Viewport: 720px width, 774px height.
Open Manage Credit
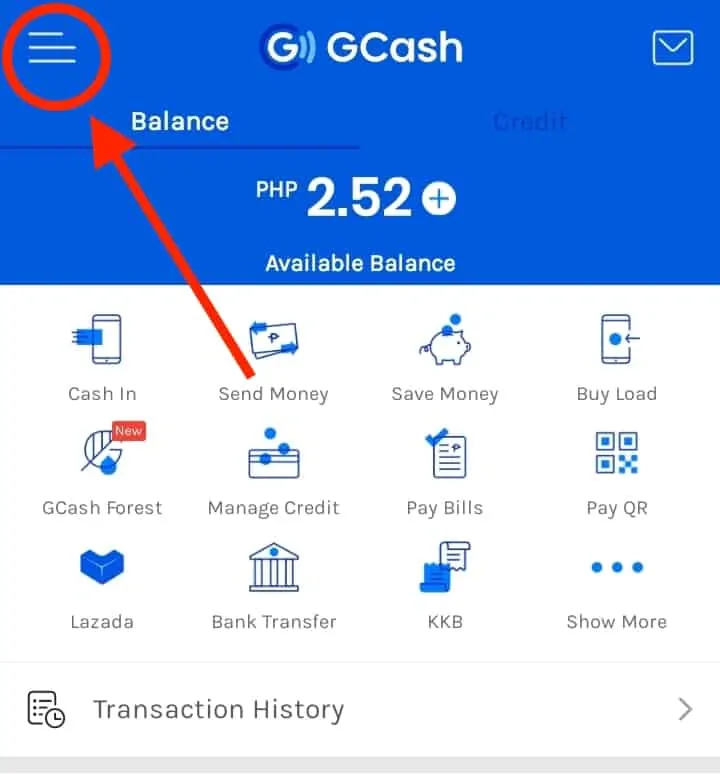pyautogui.click(x=273, y=470)
